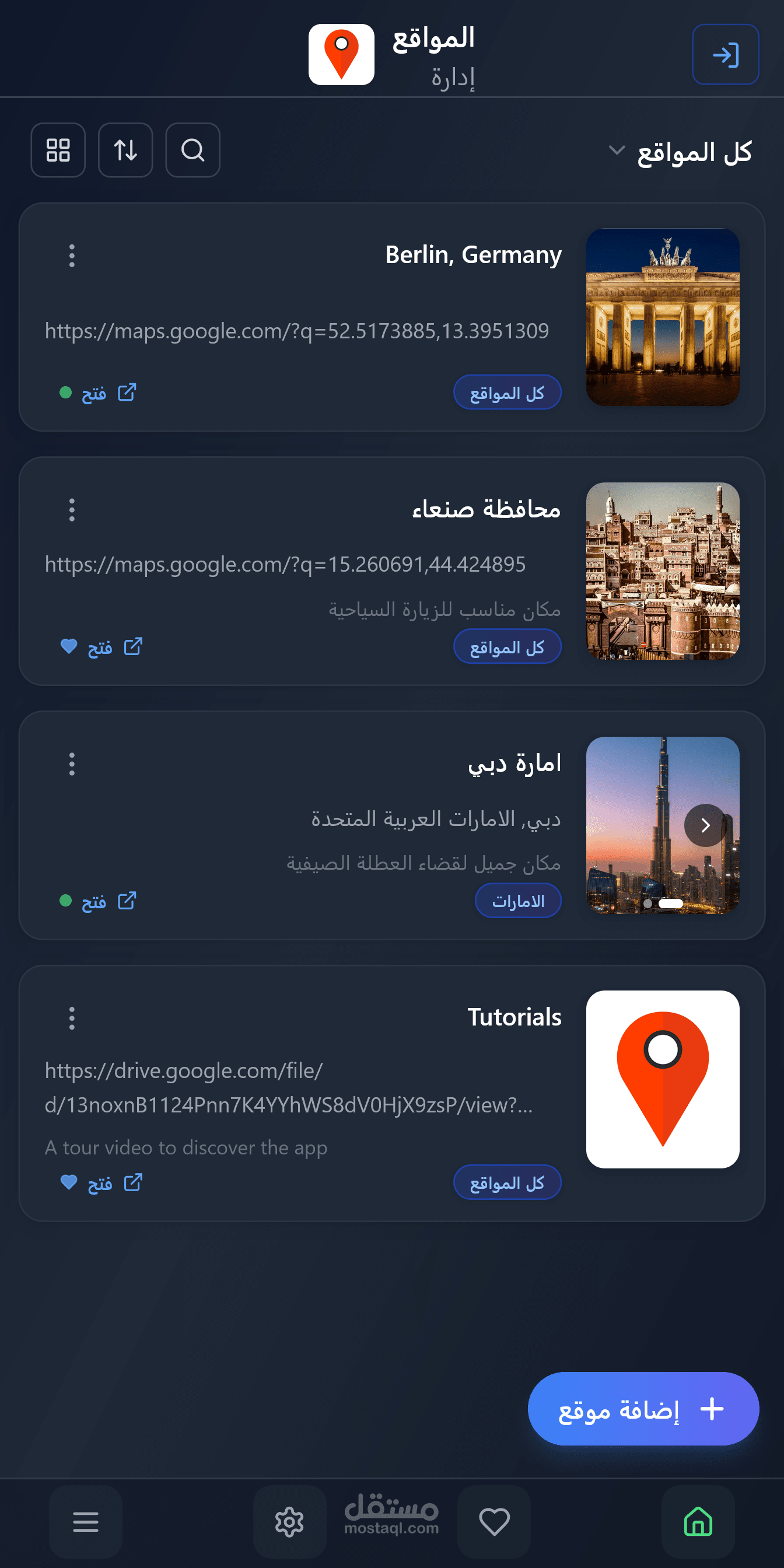Open the three-dot menu on Berlin, Germany
The image size is (784, 1568).
pyautogui.click(x=71, y=256)
